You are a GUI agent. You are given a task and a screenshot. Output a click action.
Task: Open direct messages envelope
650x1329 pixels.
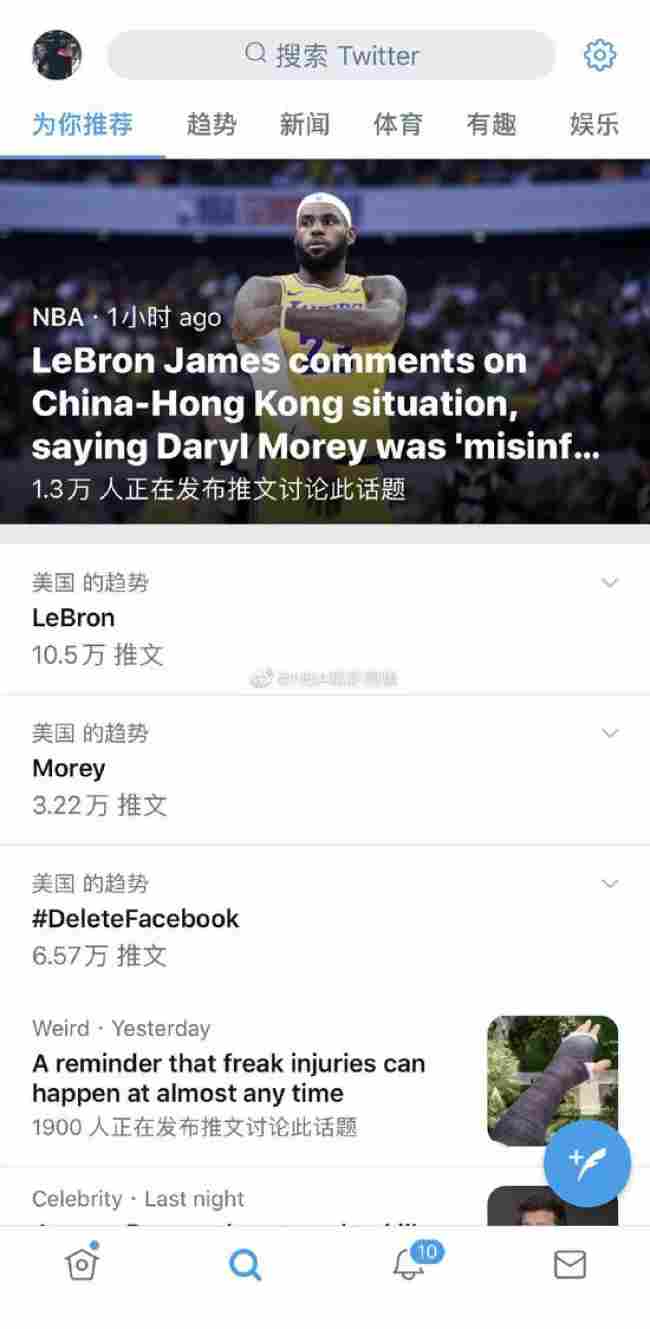click(570, 1265)
